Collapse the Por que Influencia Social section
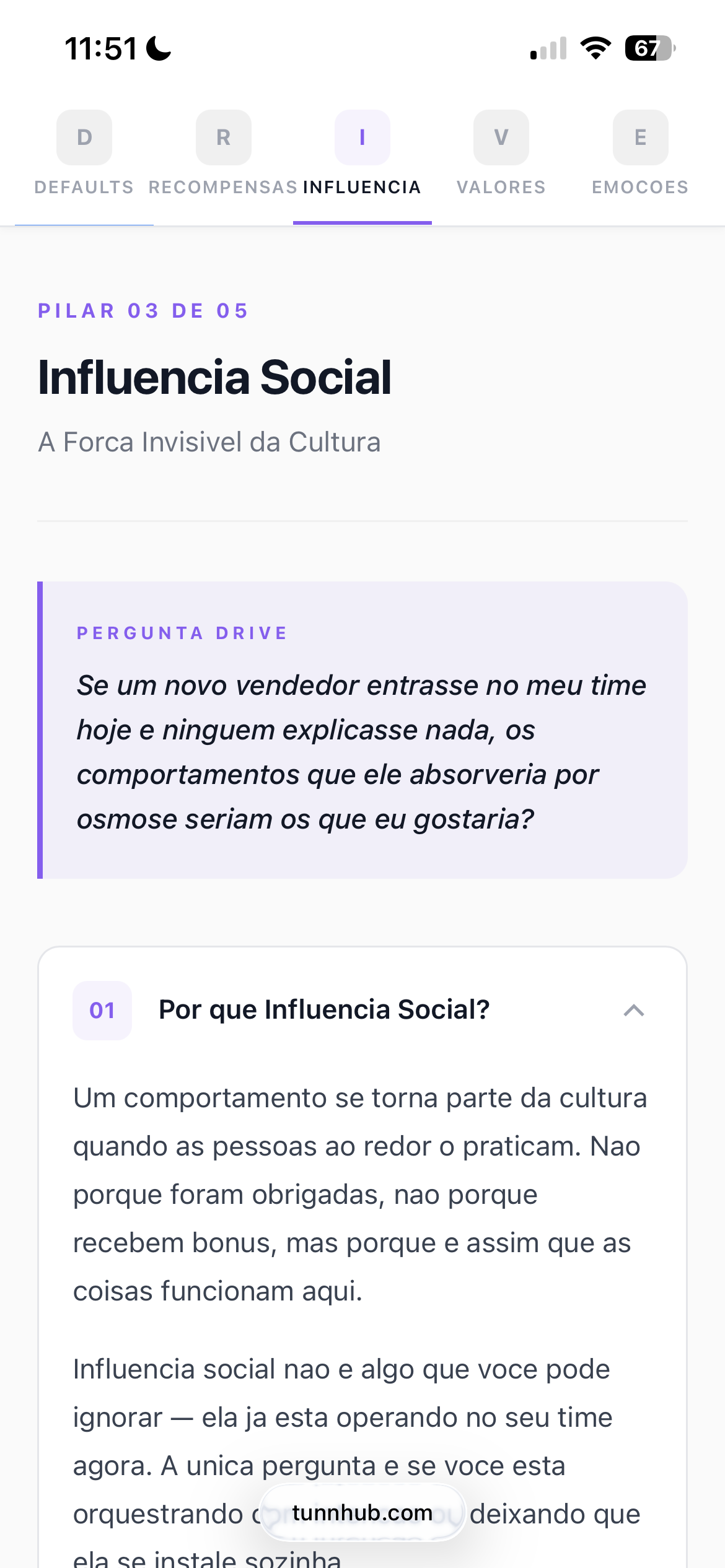 [633, 1009]
